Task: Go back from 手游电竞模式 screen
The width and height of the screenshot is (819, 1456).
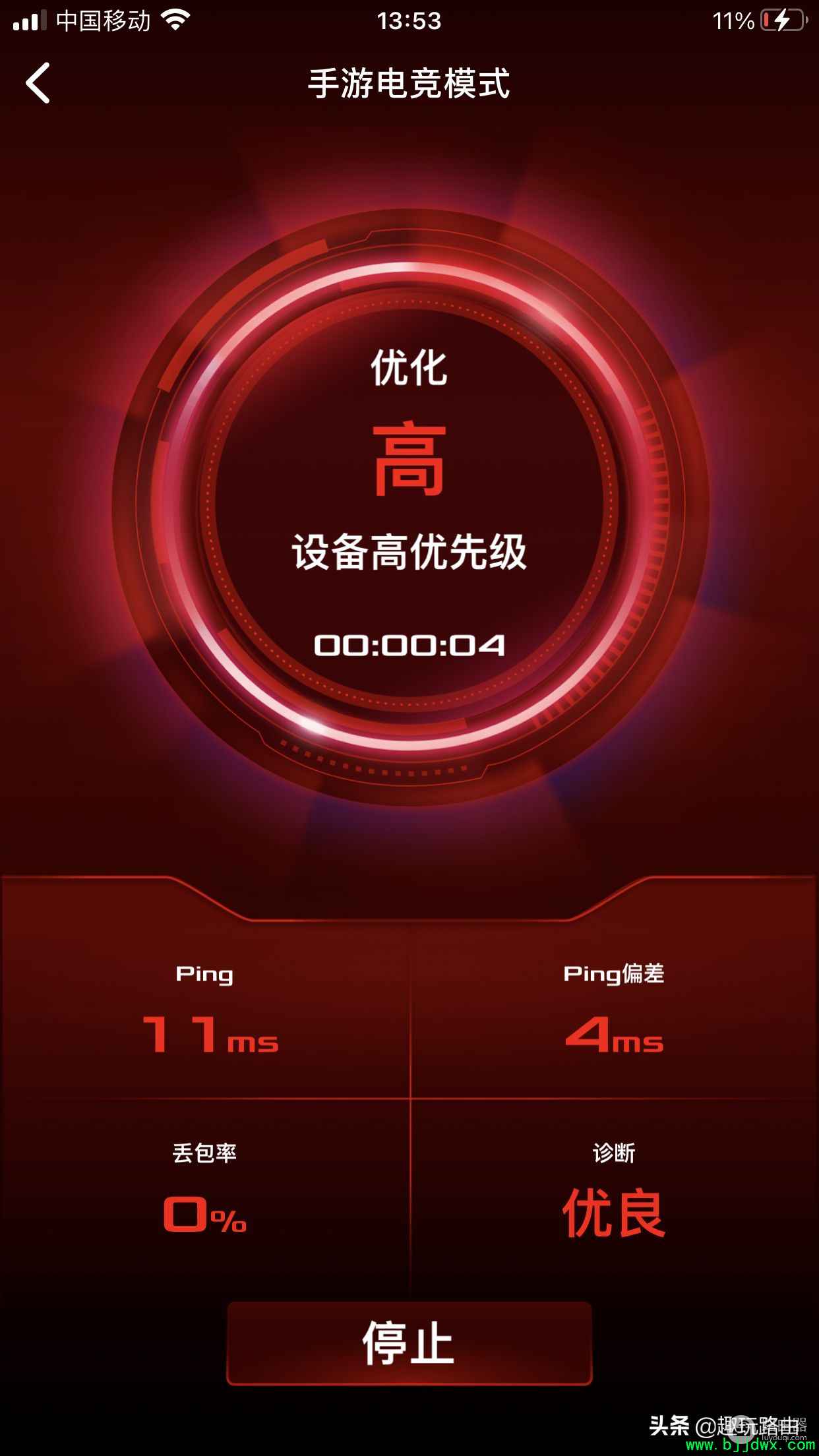Action: (38, 83)
